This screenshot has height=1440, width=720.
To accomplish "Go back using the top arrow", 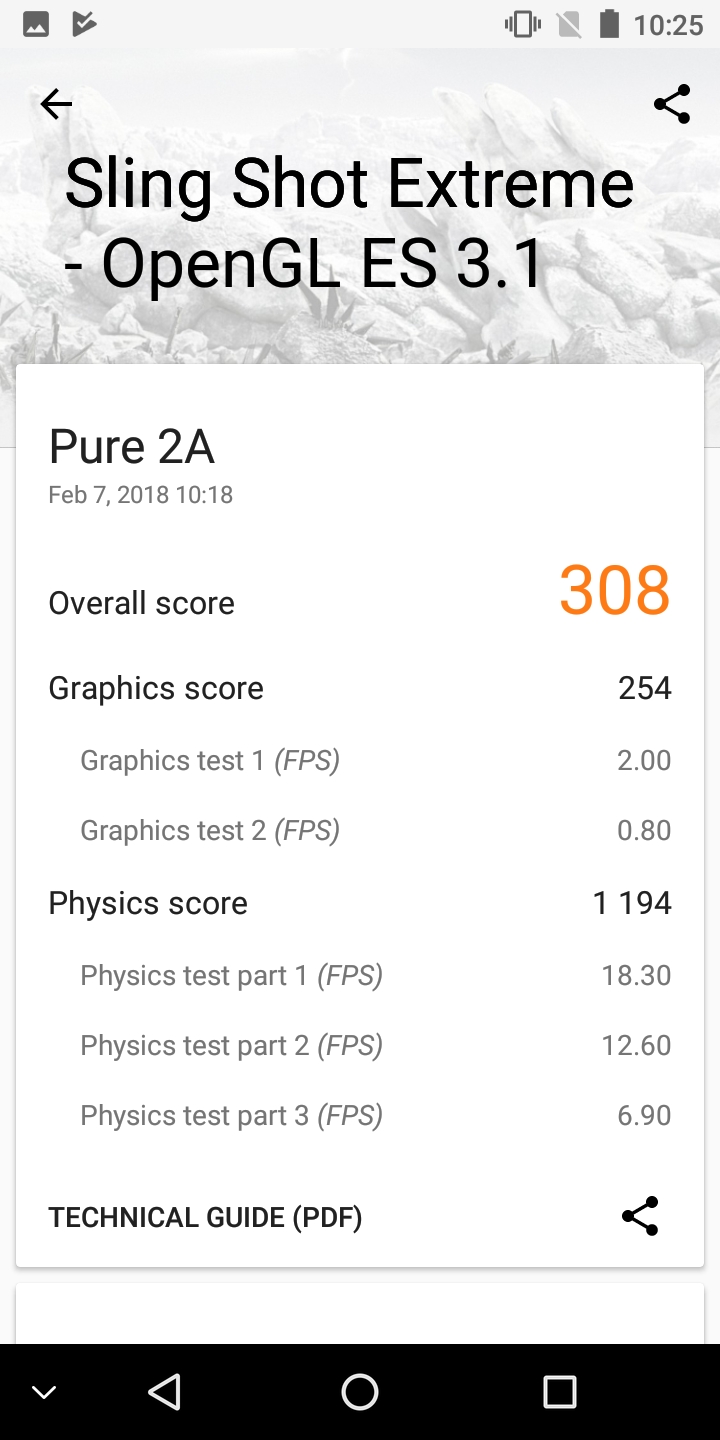I will (56, 104).
